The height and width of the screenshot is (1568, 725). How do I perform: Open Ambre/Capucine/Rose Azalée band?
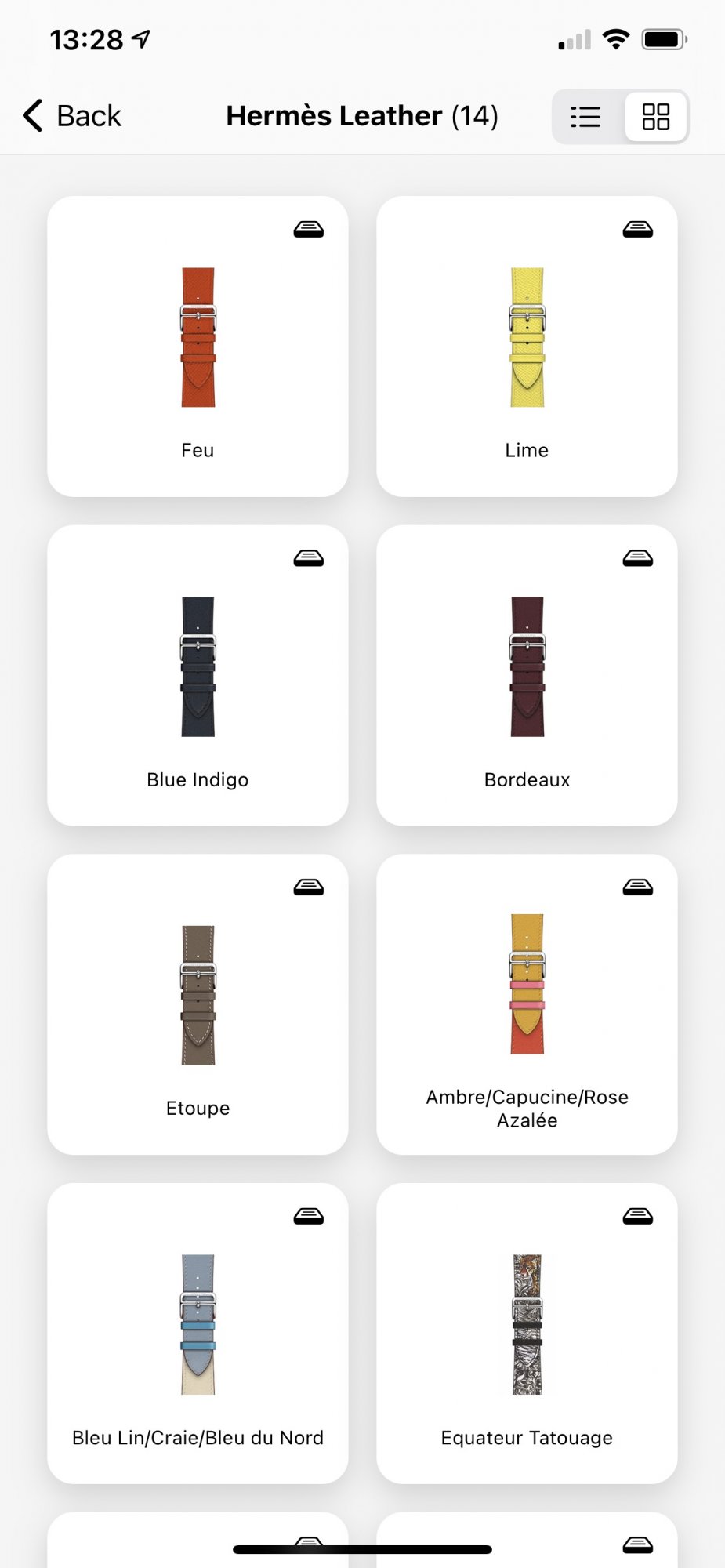click(527, 1004)
